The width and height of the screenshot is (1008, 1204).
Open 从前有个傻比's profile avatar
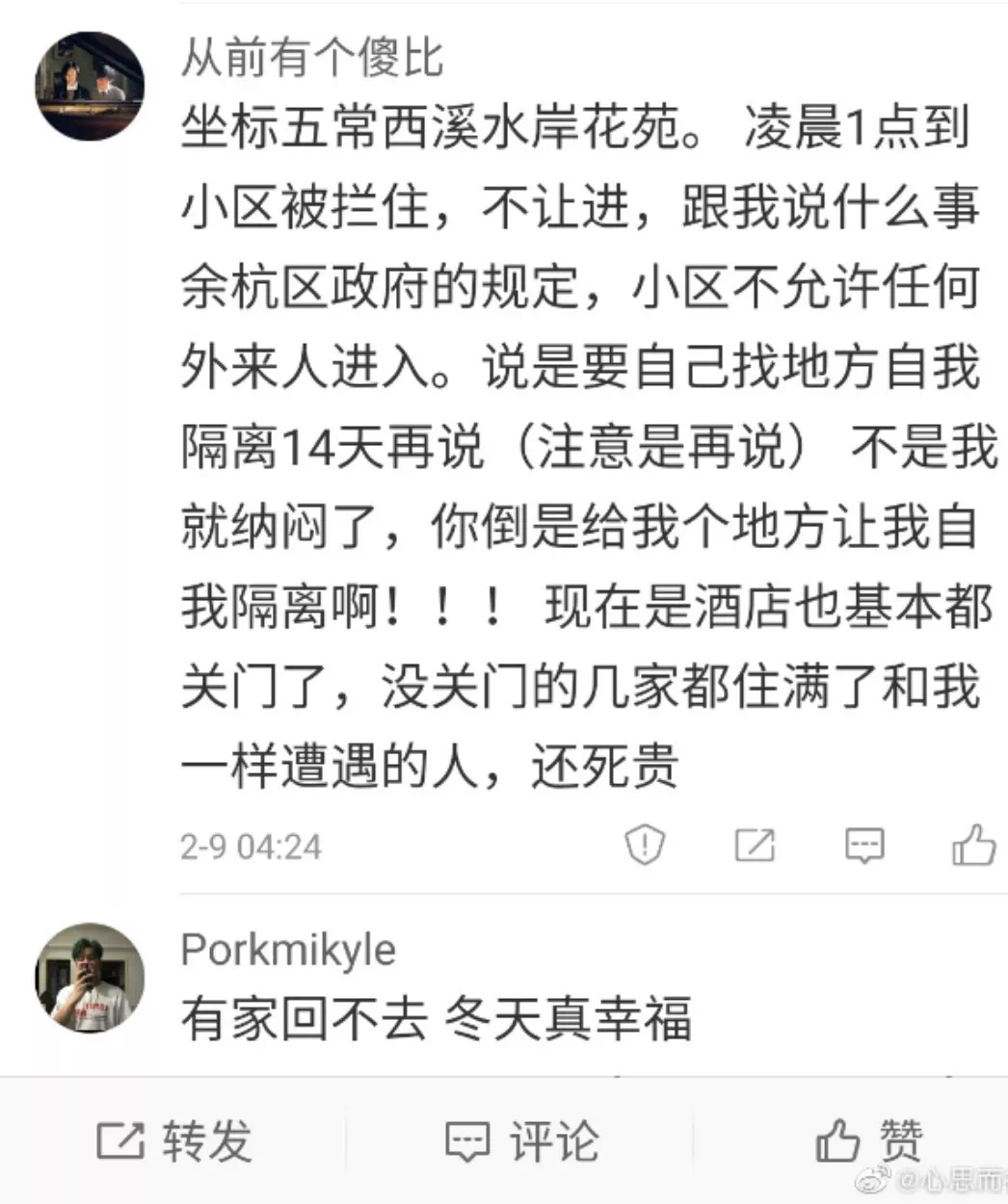[90, 85]
